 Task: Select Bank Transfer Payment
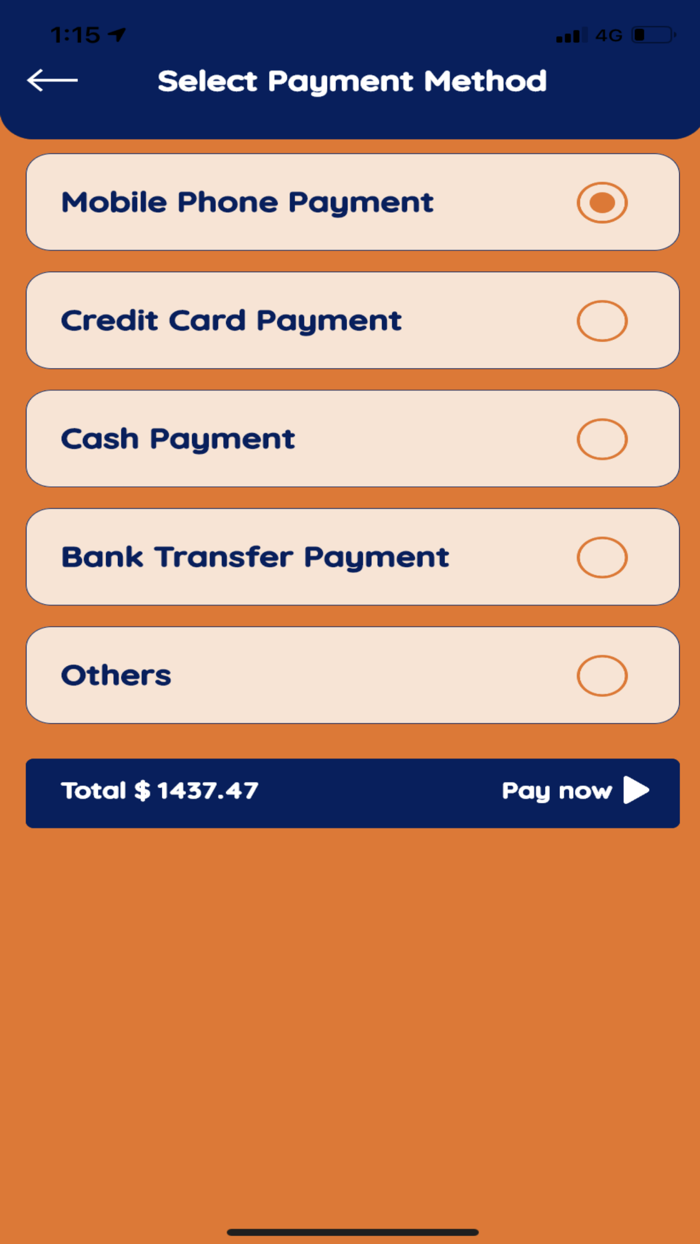tap(353, 556)
